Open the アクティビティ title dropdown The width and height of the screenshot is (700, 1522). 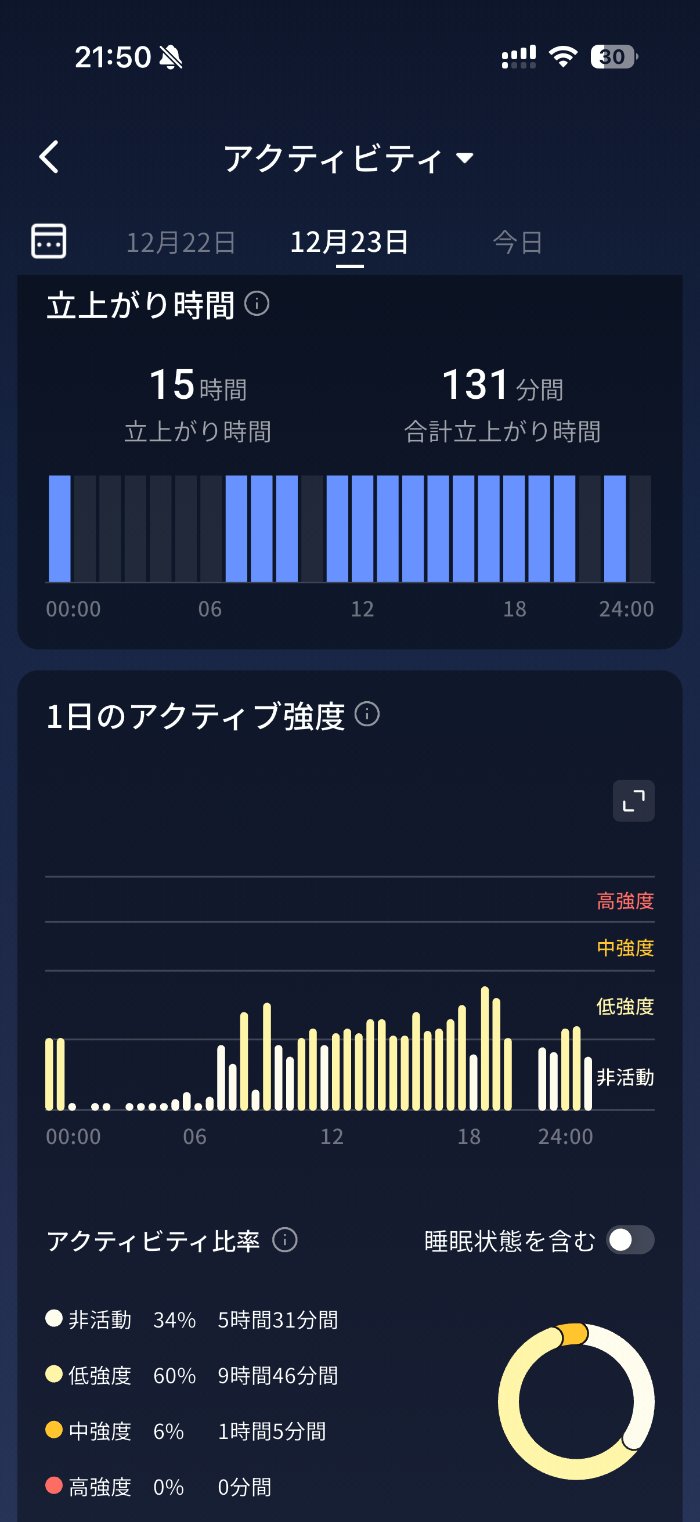click(348, 159)
